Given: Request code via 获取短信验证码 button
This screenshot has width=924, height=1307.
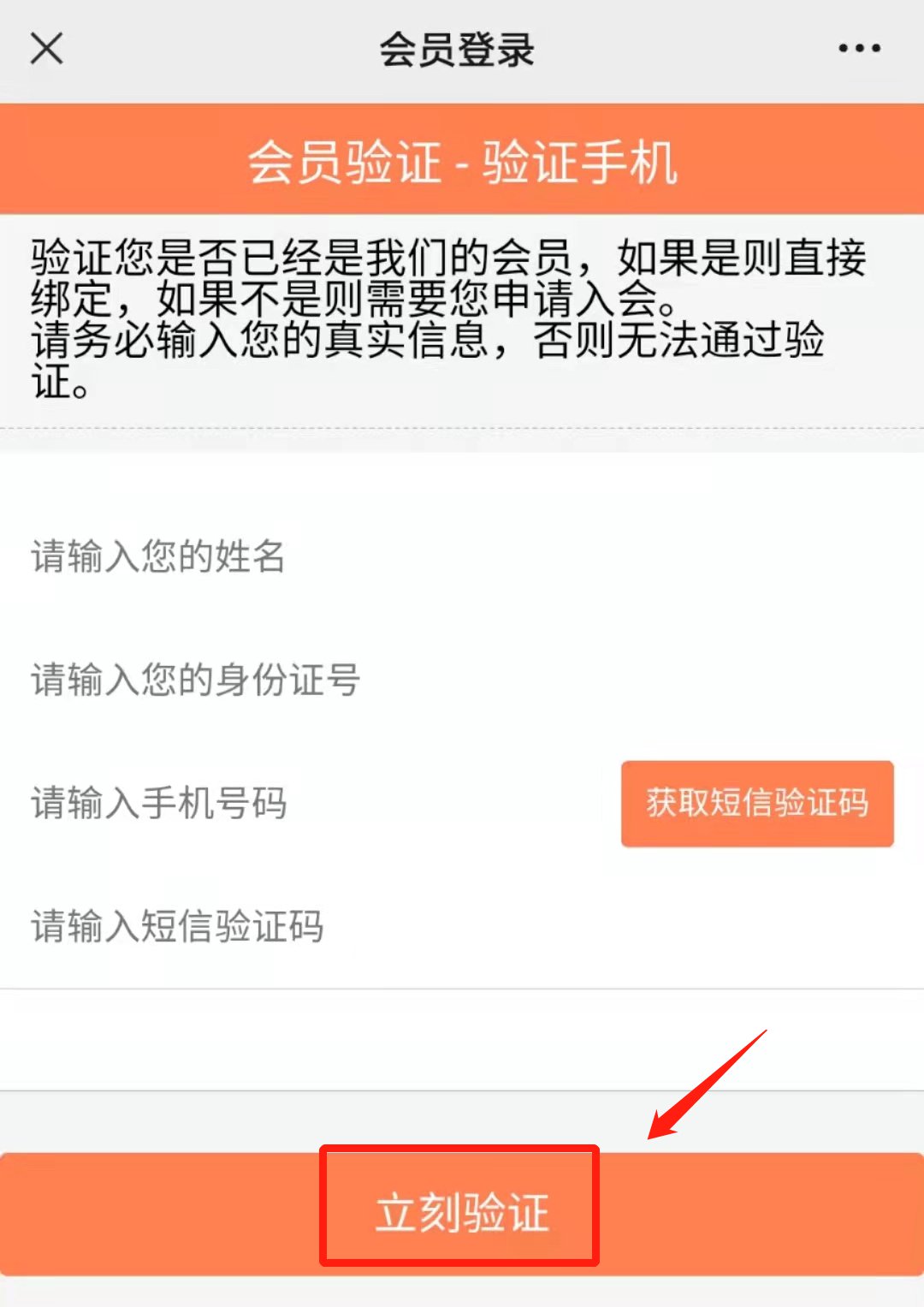Looking at the screenshot, I should click(x=757, y=803).
